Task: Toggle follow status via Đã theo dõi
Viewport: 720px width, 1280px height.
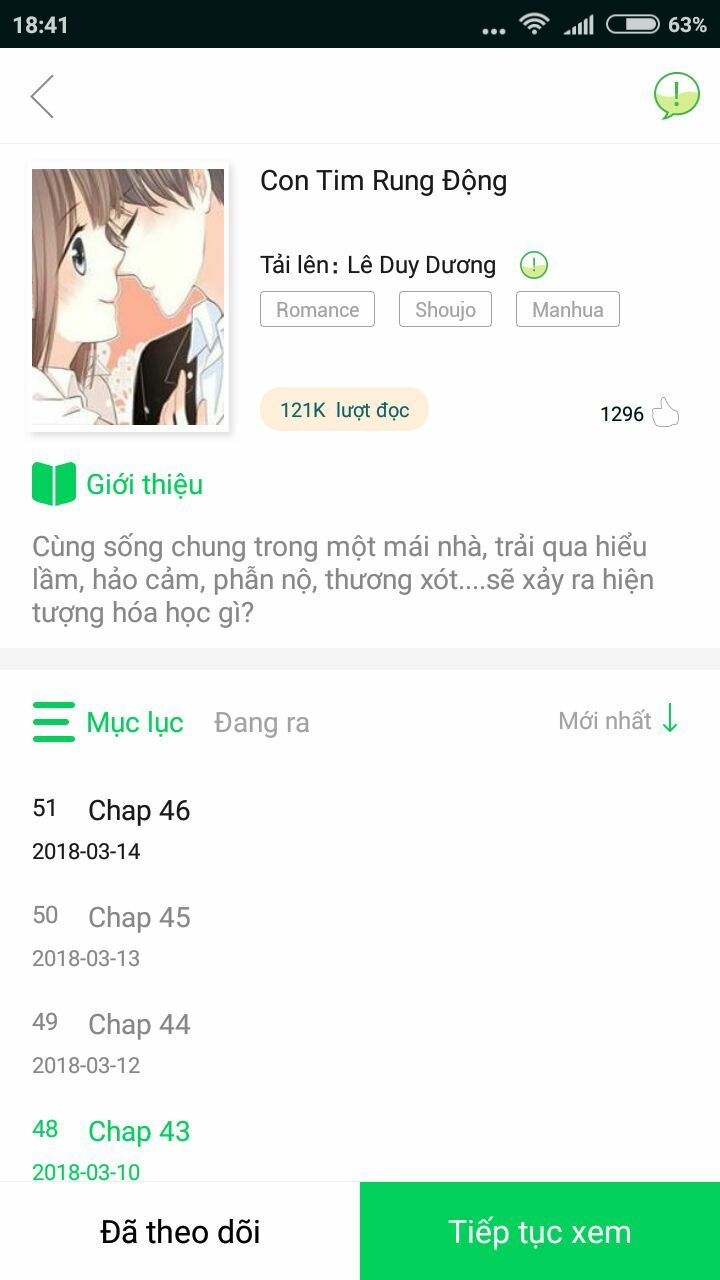Action: 178,1231
